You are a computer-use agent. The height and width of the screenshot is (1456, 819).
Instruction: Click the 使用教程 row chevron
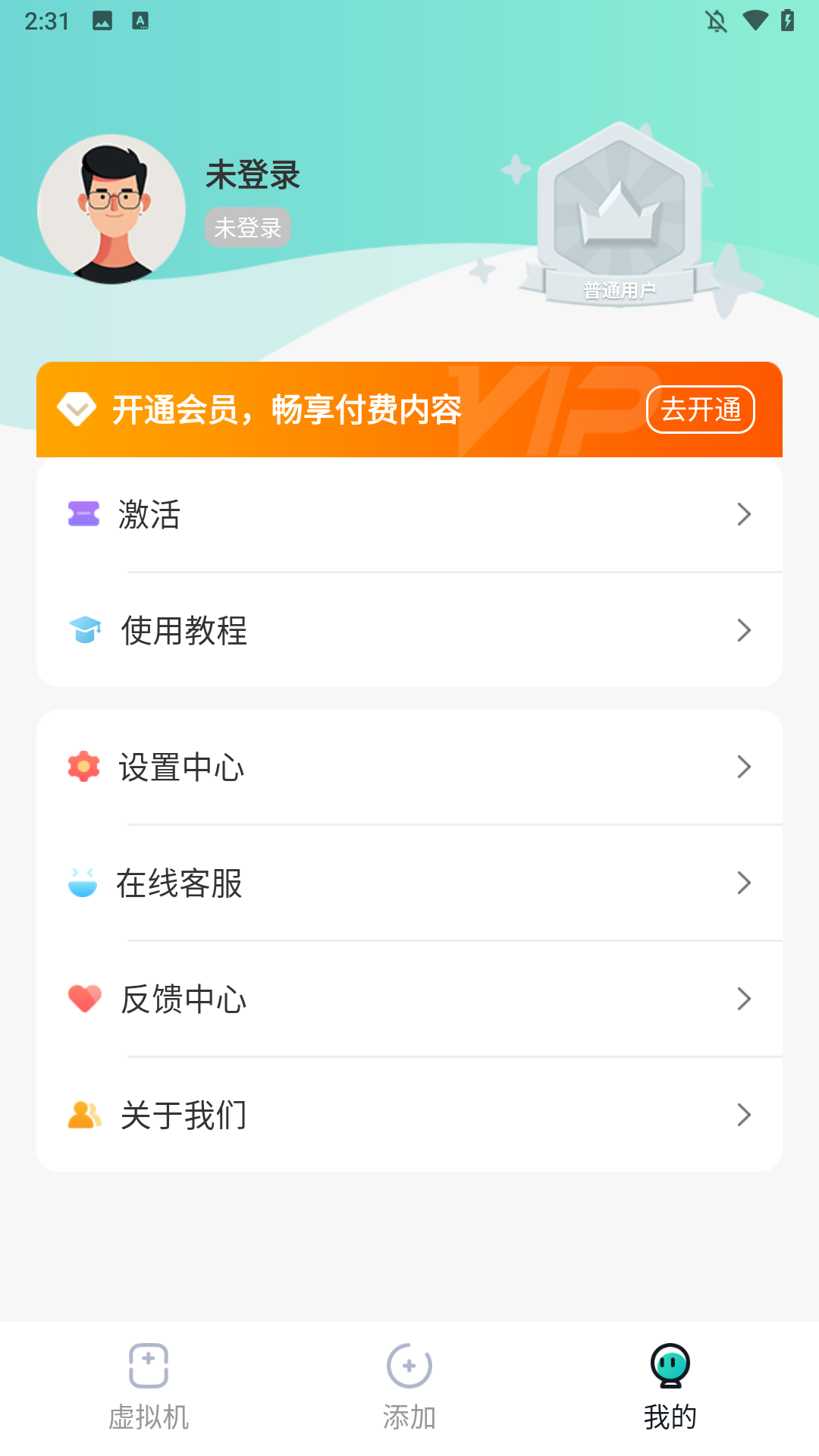point(743,629)
